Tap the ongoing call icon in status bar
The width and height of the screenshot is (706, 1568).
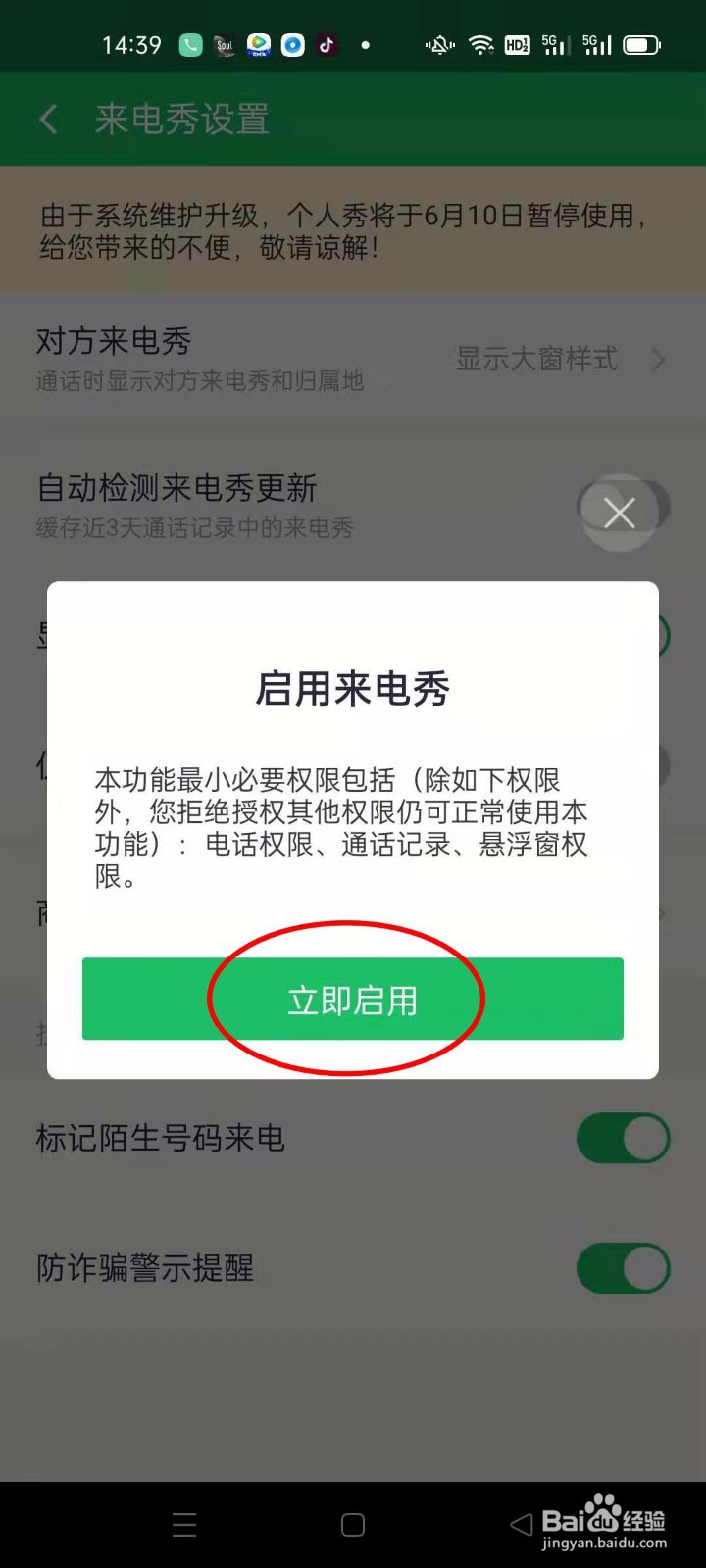pyautogui.click(x=190, y=44)
